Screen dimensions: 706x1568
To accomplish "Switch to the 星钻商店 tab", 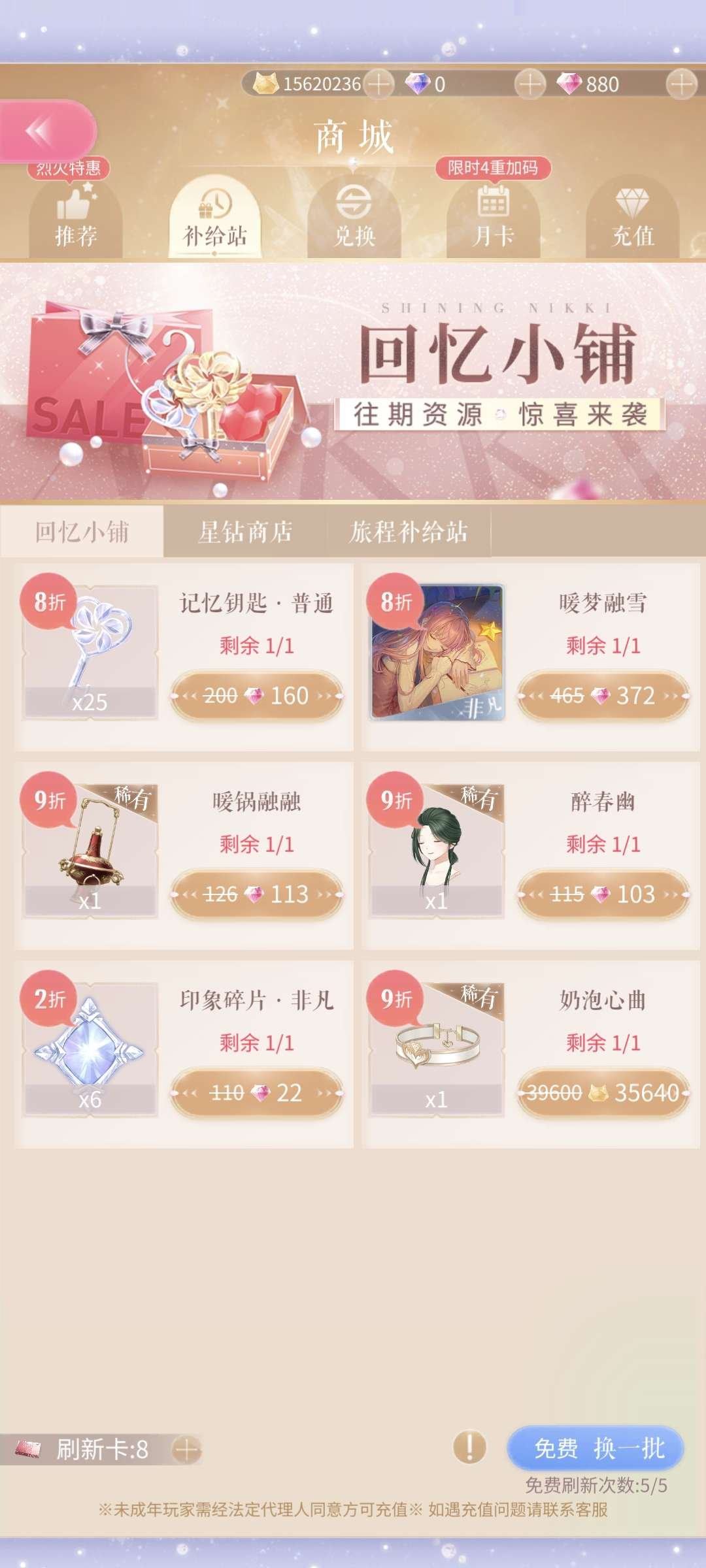I will (245, 532).
